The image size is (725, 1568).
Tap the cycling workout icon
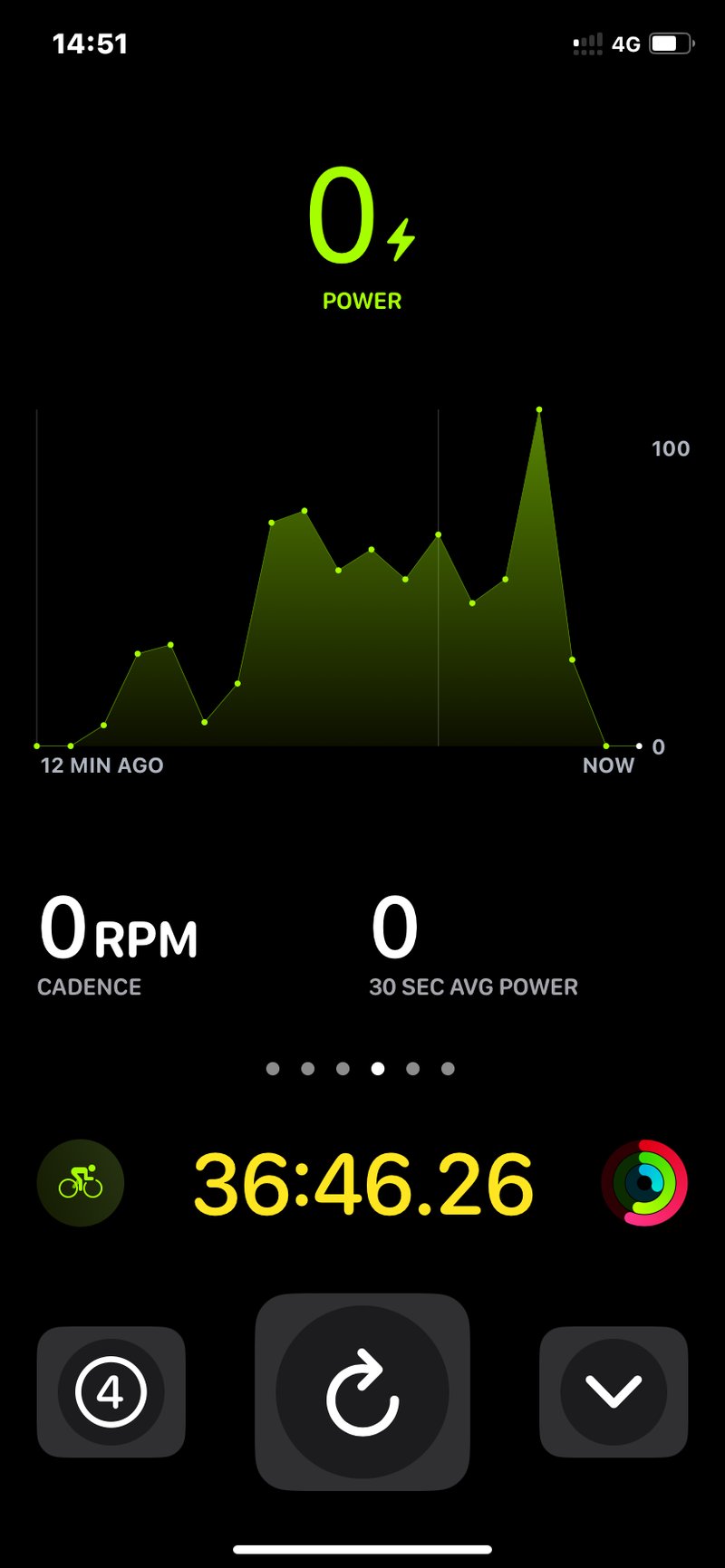pos(81,1183)
